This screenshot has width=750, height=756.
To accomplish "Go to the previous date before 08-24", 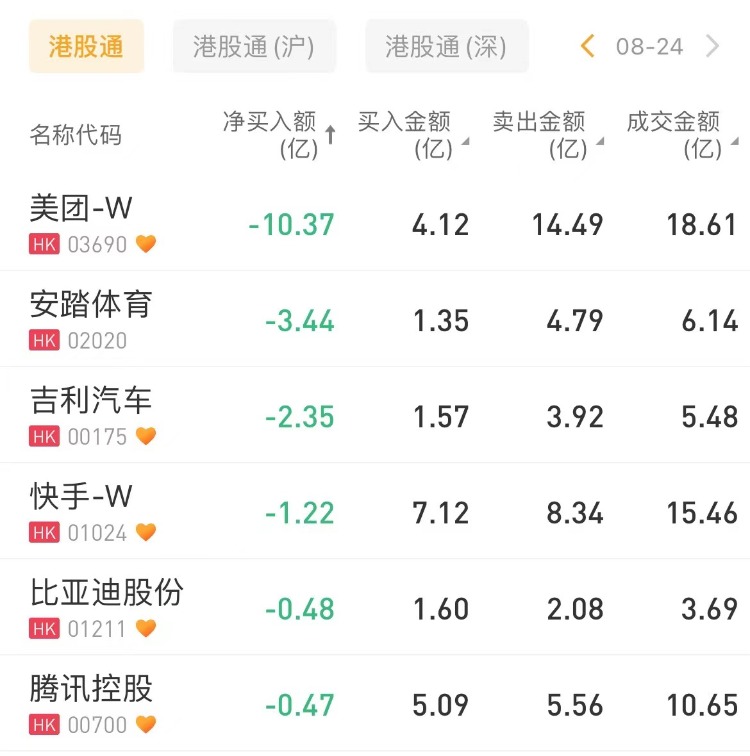I will click(x=588, y=46).
